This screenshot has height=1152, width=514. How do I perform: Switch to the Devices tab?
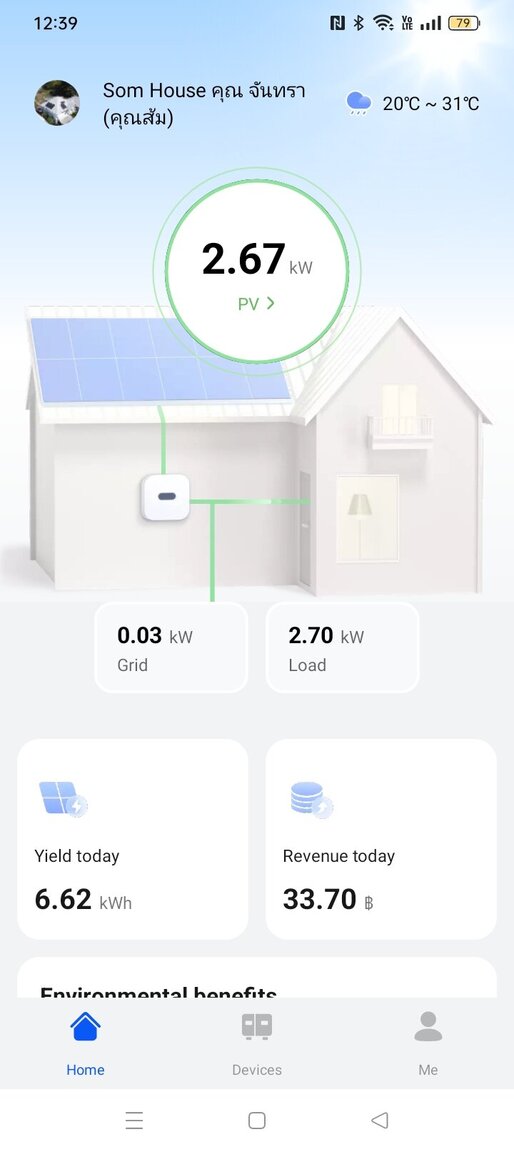tap(257, 1043)
